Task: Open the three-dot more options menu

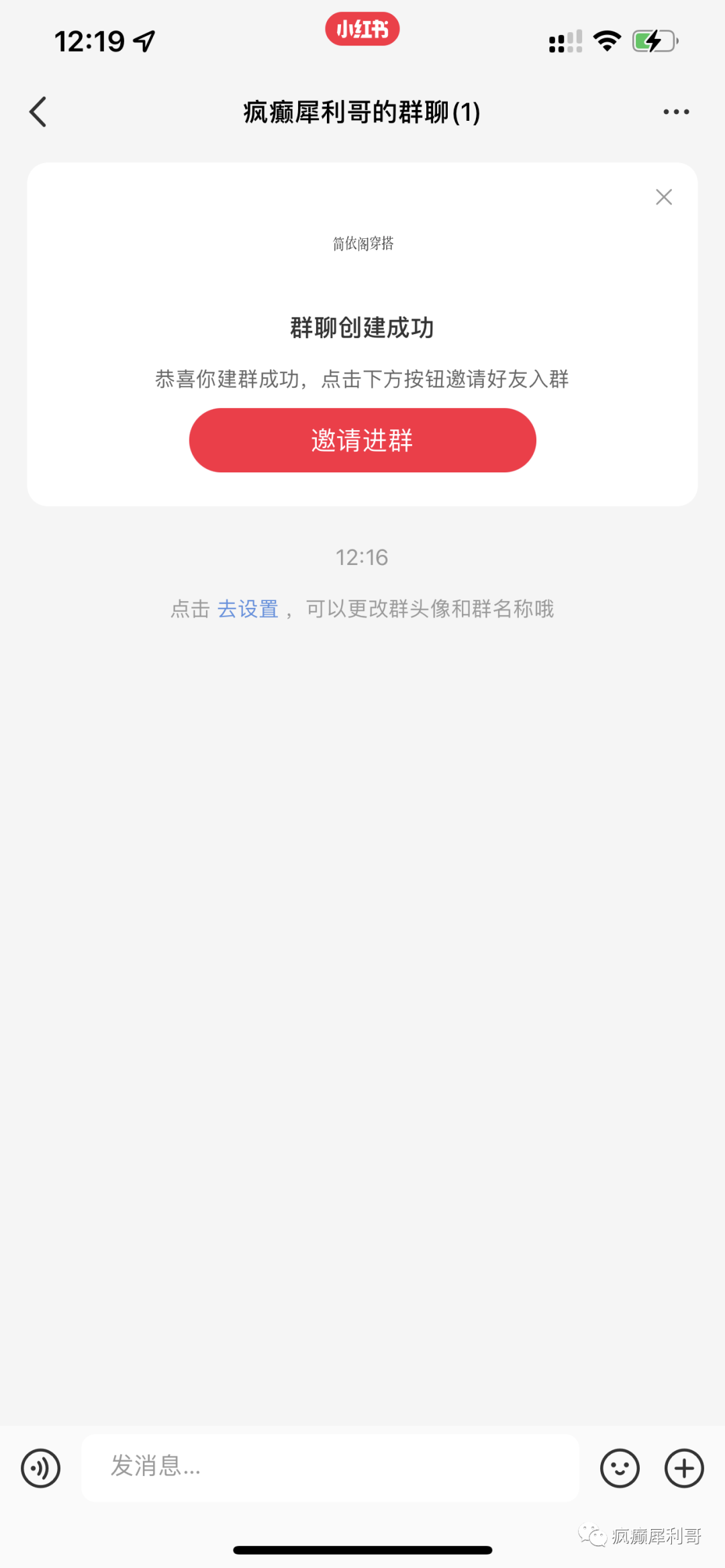Action: tap(675, 112)
